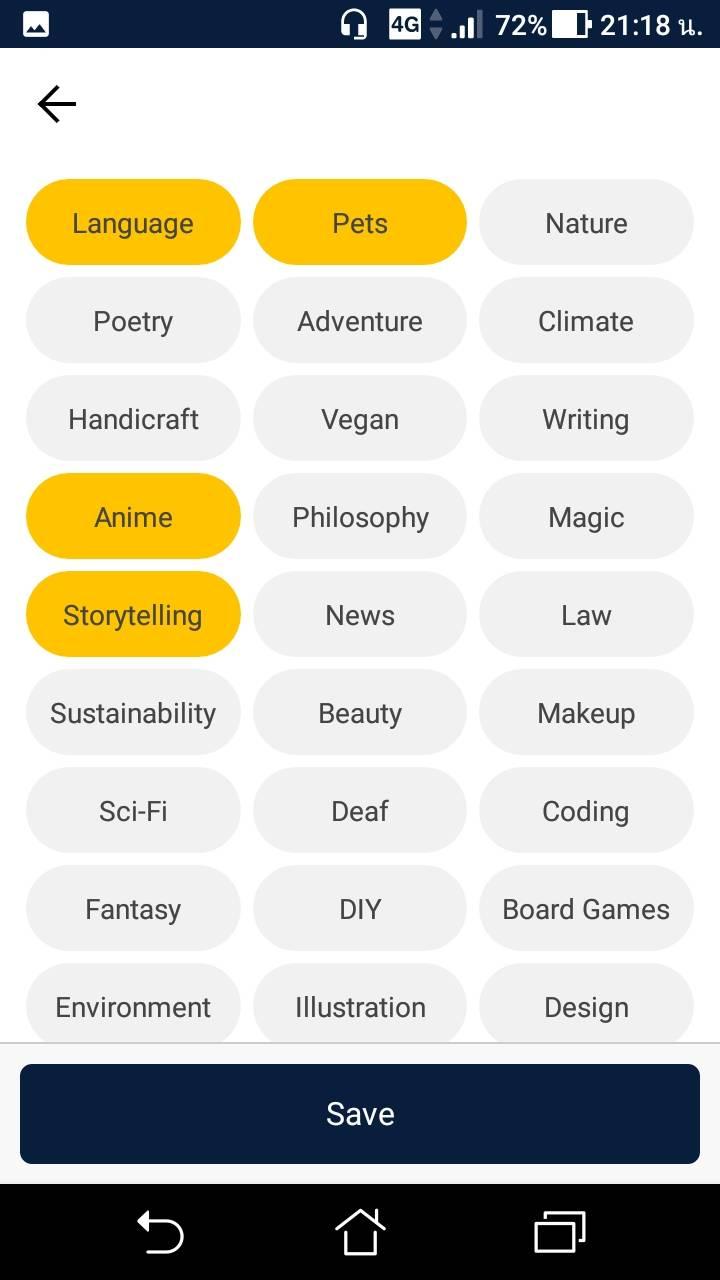Choose the Board Games chip
The image size is (720, 1280).
point(586,909)
